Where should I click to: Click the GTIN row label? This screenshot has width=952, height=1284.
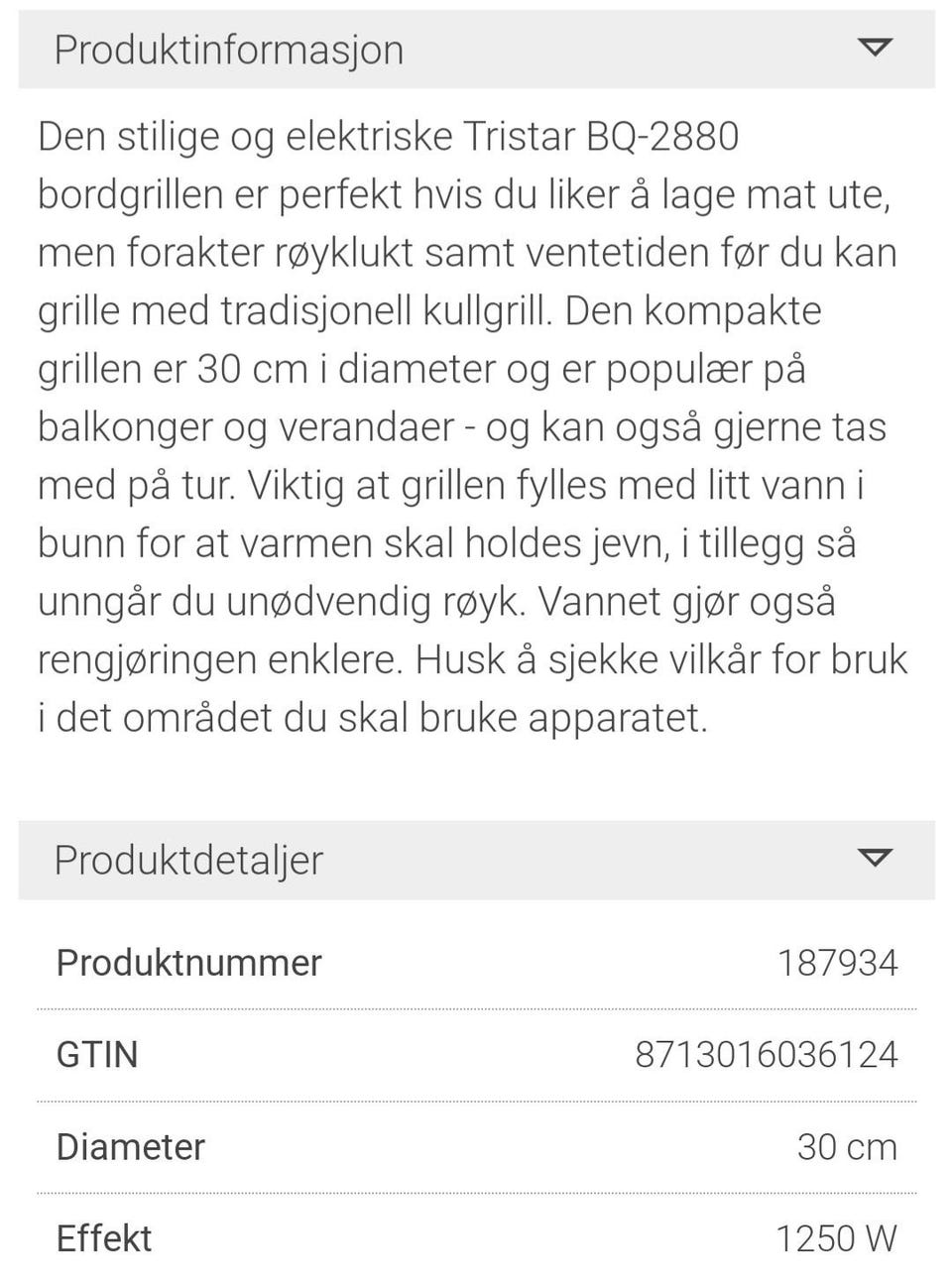pyautogui.click(x=97, y=1053)
